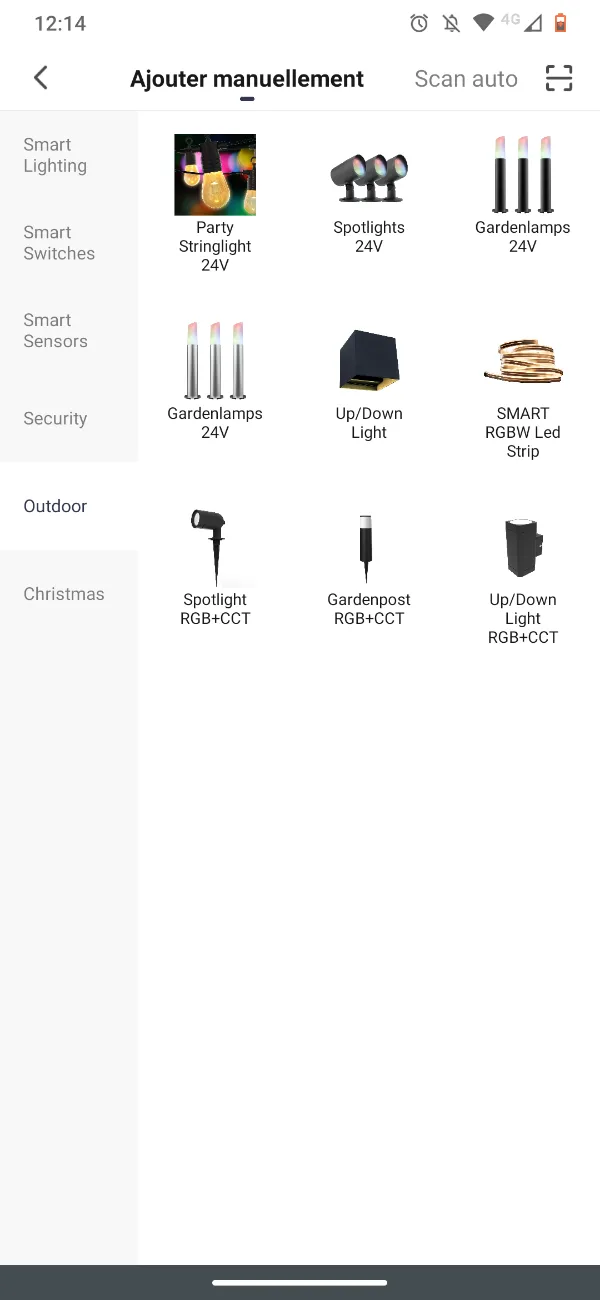Image resolution: width=600 pixels, height=1300 pixels.
Task: Add the Party Stringlight 24V device
Action: [215, 204]
